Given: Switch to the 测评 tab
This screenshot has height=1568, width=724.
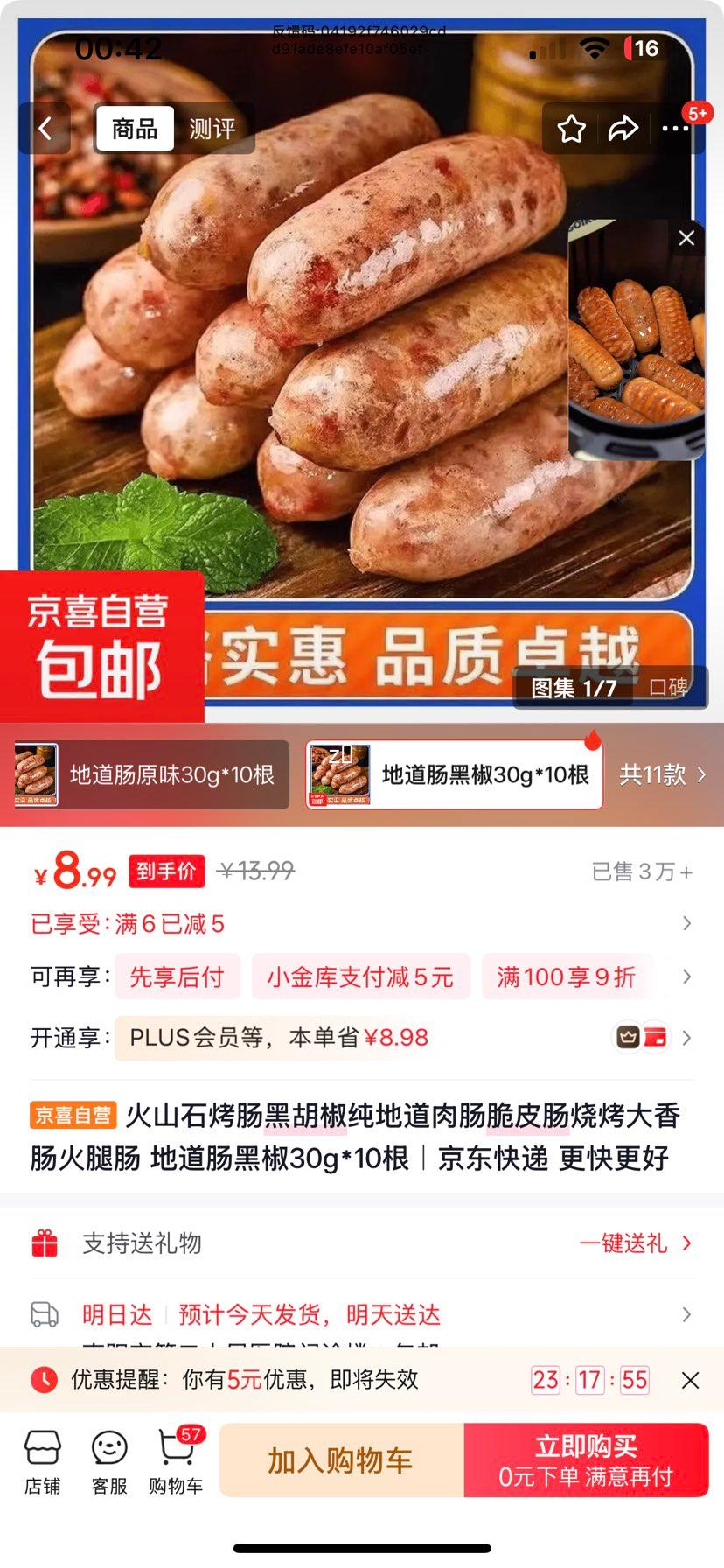Looking at the screenshot, I should (x=212, y=128).
